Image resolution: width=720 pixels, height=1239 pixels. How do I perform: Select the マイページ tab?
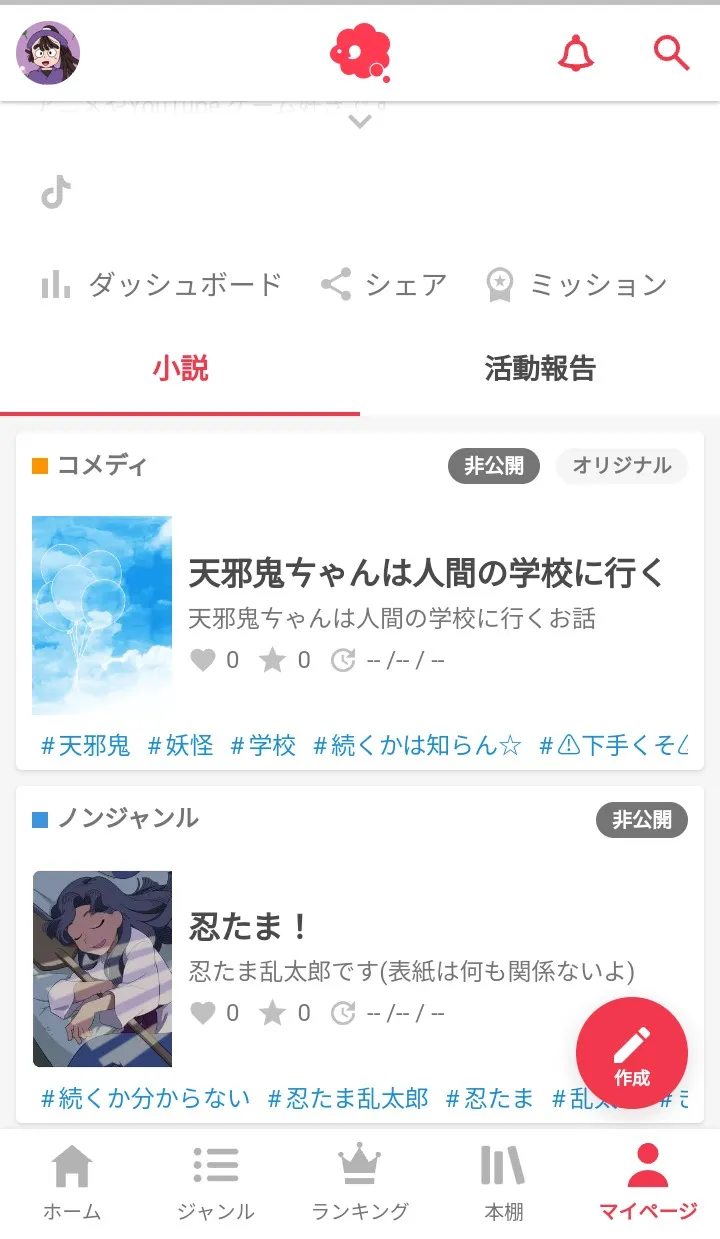point(648,1184)
